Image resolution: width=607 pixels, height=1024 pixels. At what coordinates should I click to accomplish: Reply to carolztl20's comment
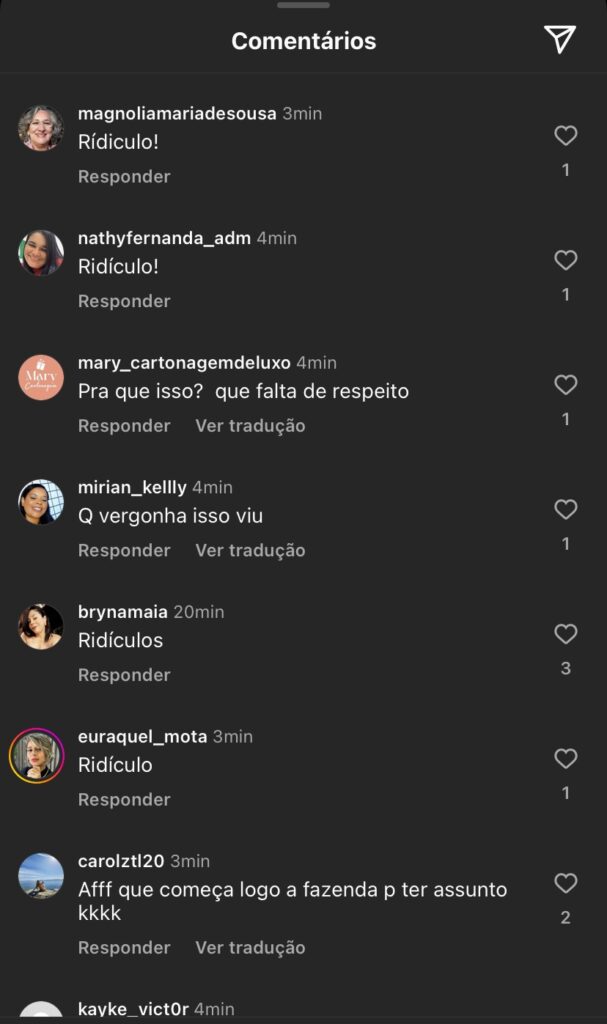pyautogui.click(x=124, y=947)
